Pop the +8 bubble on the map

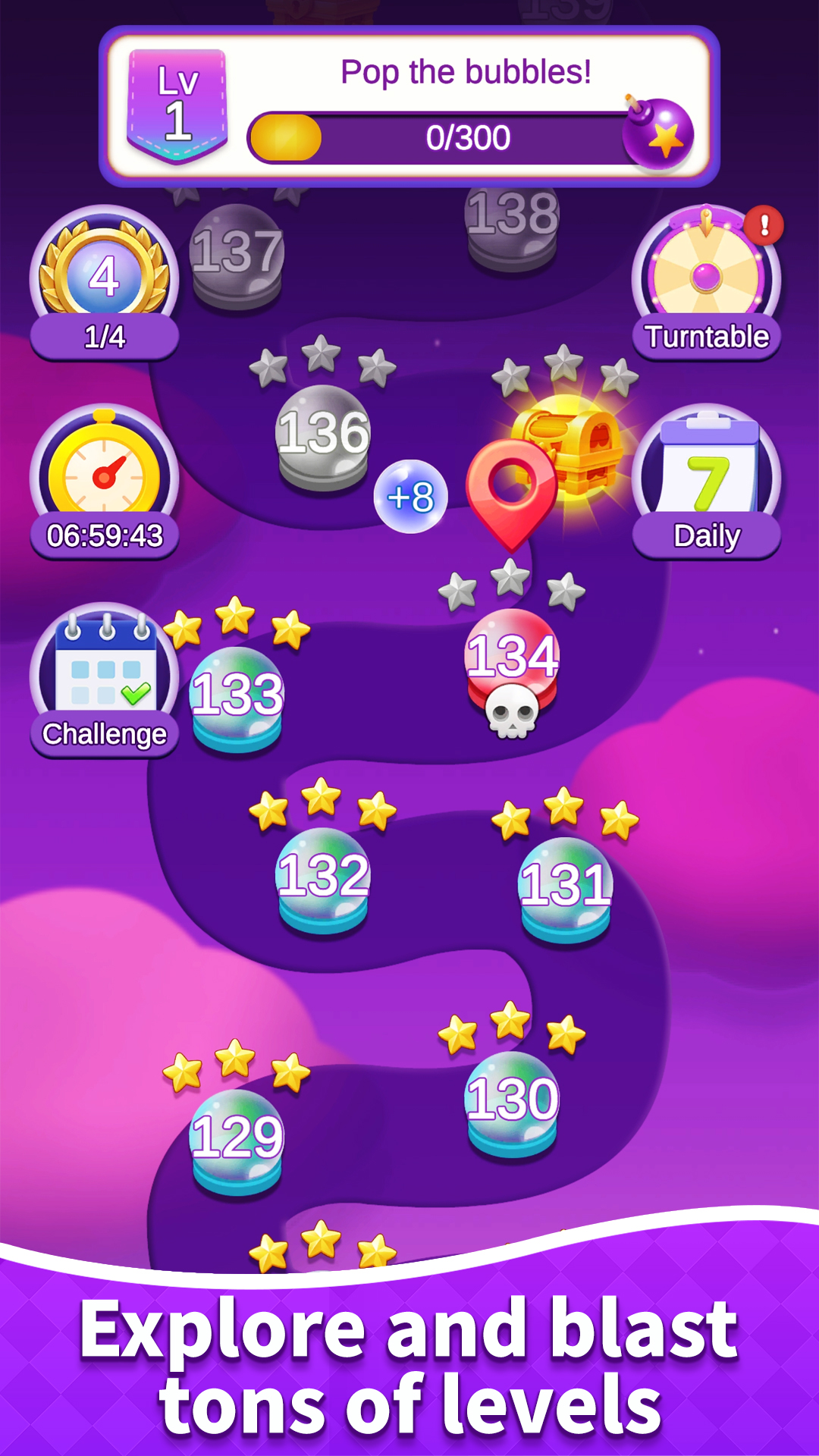click(x=411, y=495)
